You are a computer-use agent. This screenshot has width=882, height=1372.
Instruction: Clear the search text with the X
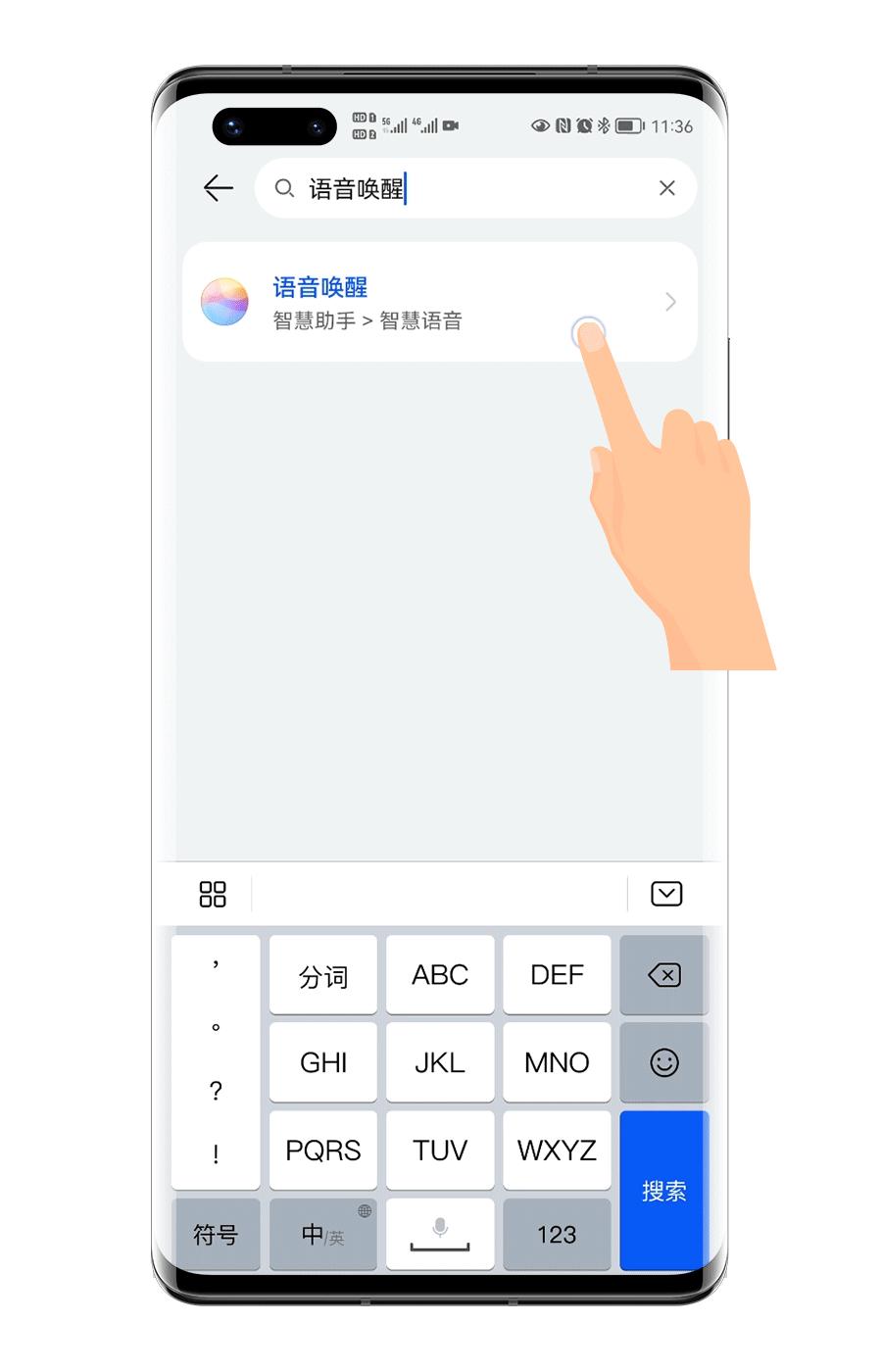pyautogui.click(x=667, y=188)
